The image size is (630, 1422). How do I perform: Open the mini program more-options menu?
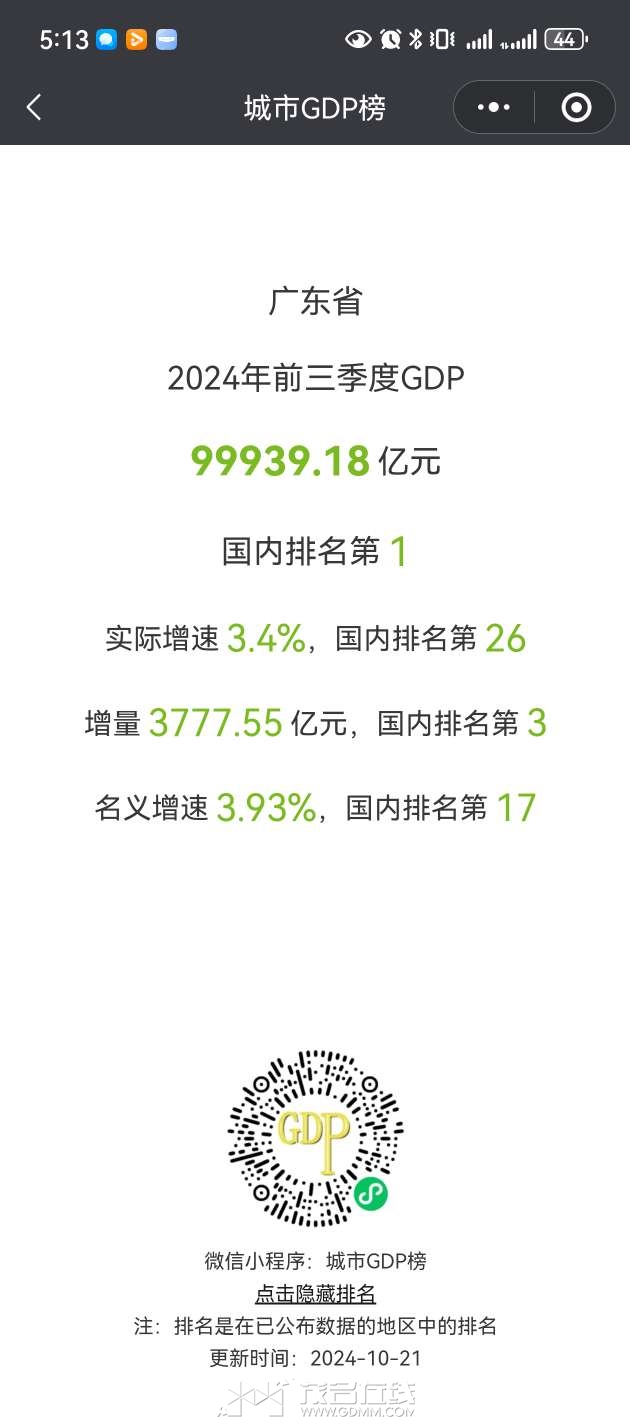(x=494, y=108)
